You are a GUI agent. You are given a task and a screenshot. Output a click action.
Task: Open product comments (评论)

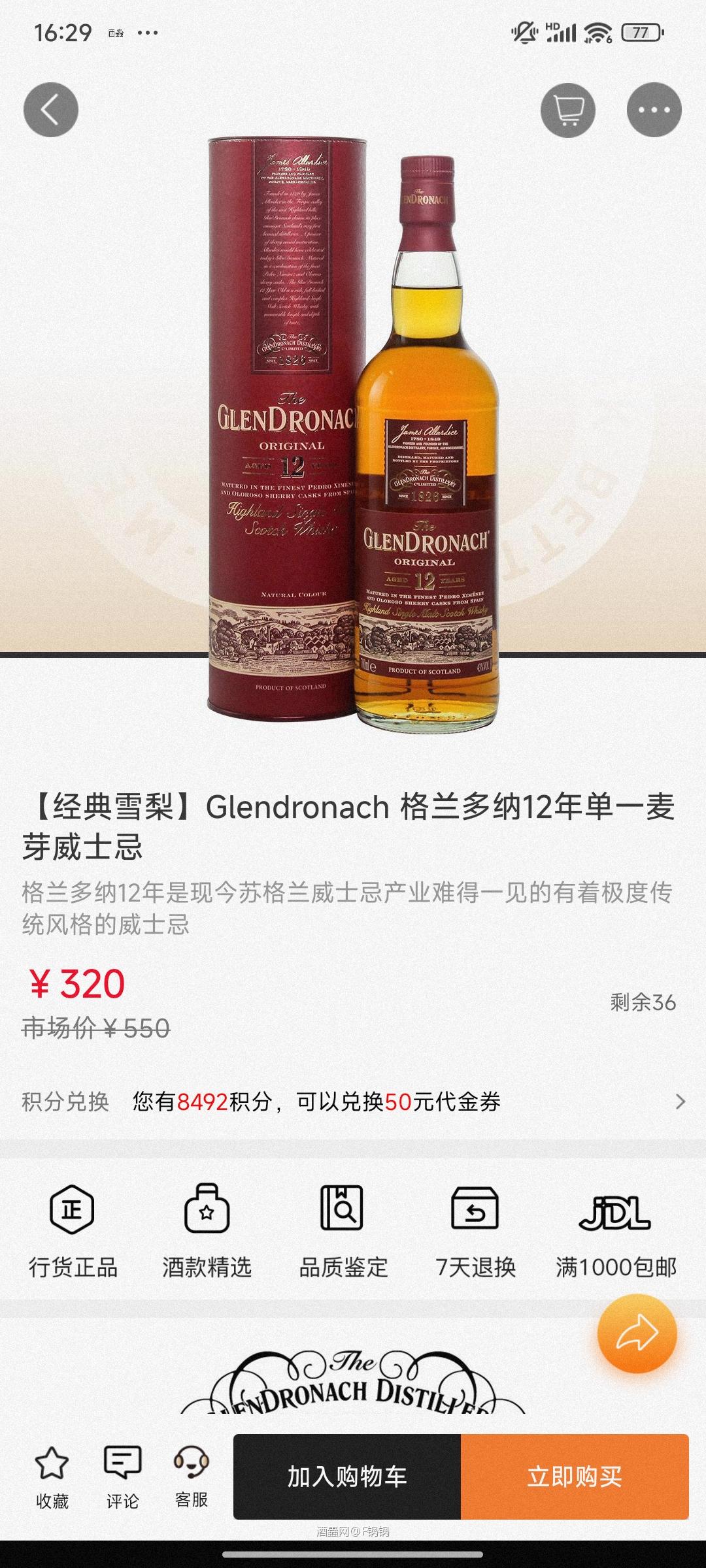tap(122, 1478)
